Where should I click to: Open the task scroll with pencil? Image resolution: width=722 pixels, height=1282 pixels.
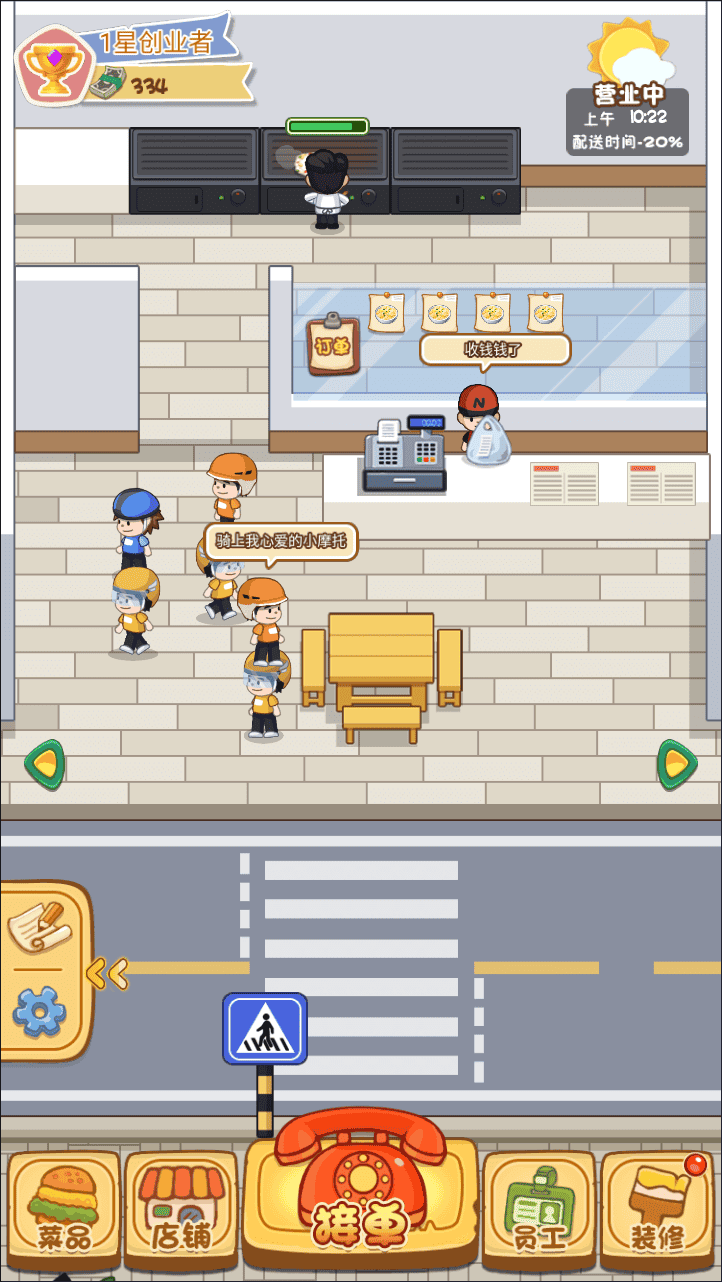[x=39, y=927]
